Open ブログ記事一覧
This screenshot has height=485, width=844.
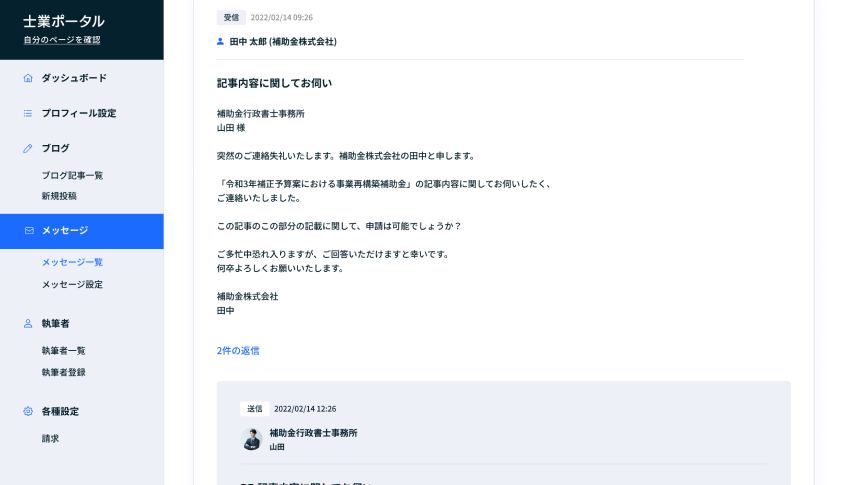[72, 175]
